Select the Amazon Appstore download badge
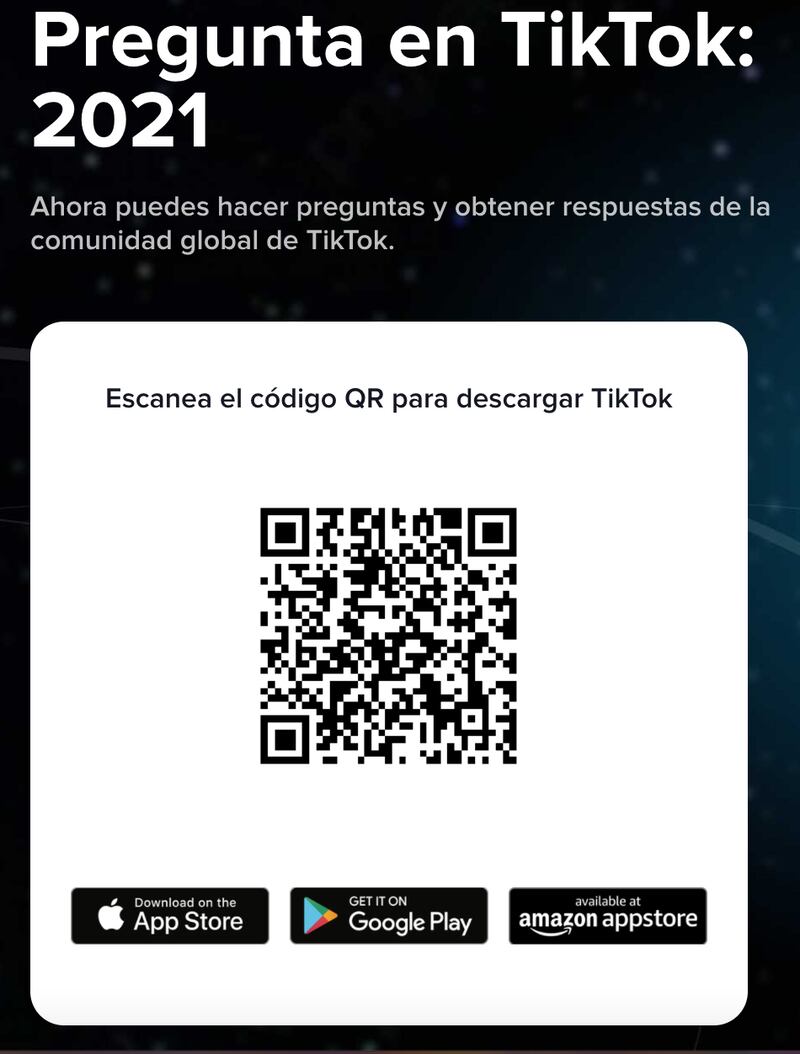 click(x=608, y=915)
